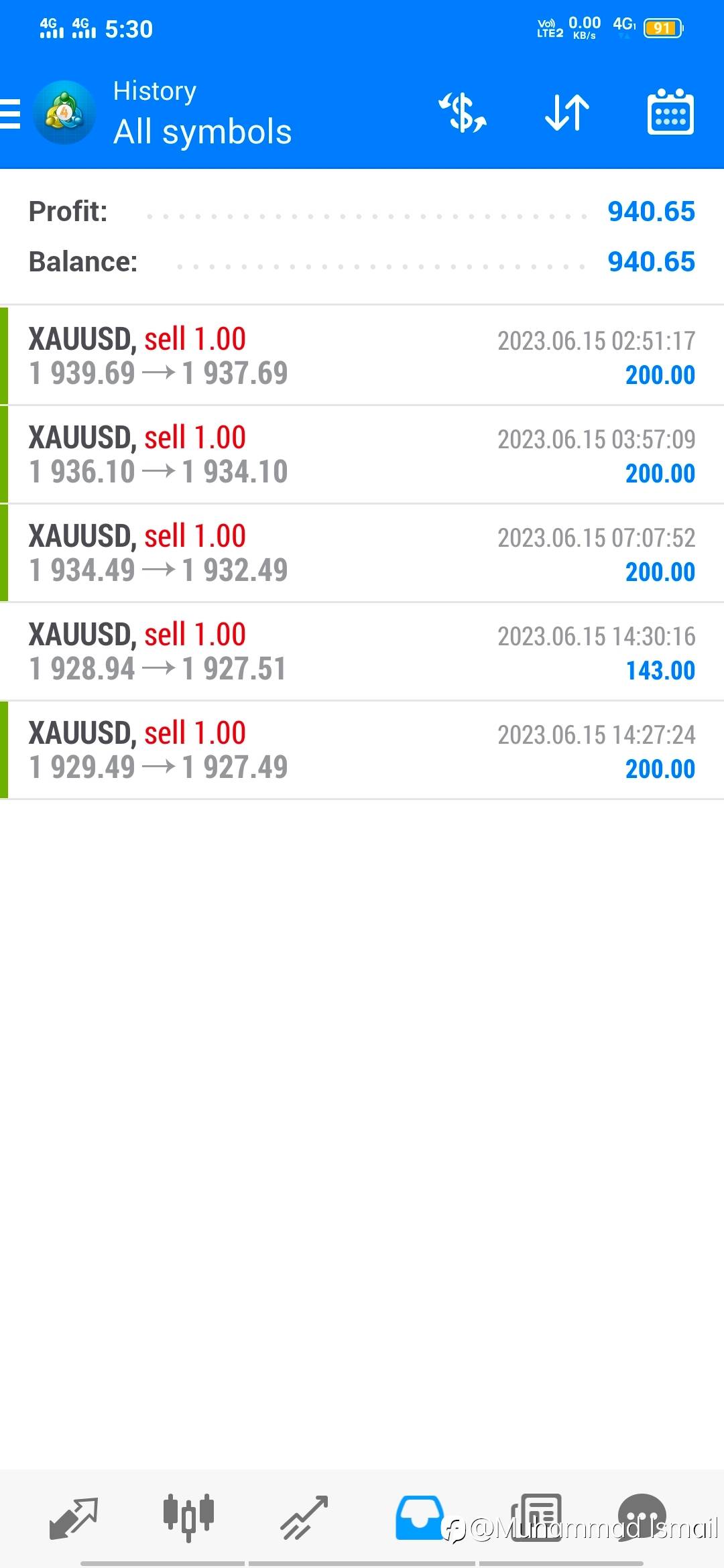Open the trade with 143.00 profit
The height and width of the screenshot is (1568, 724).
pos(362,651)
